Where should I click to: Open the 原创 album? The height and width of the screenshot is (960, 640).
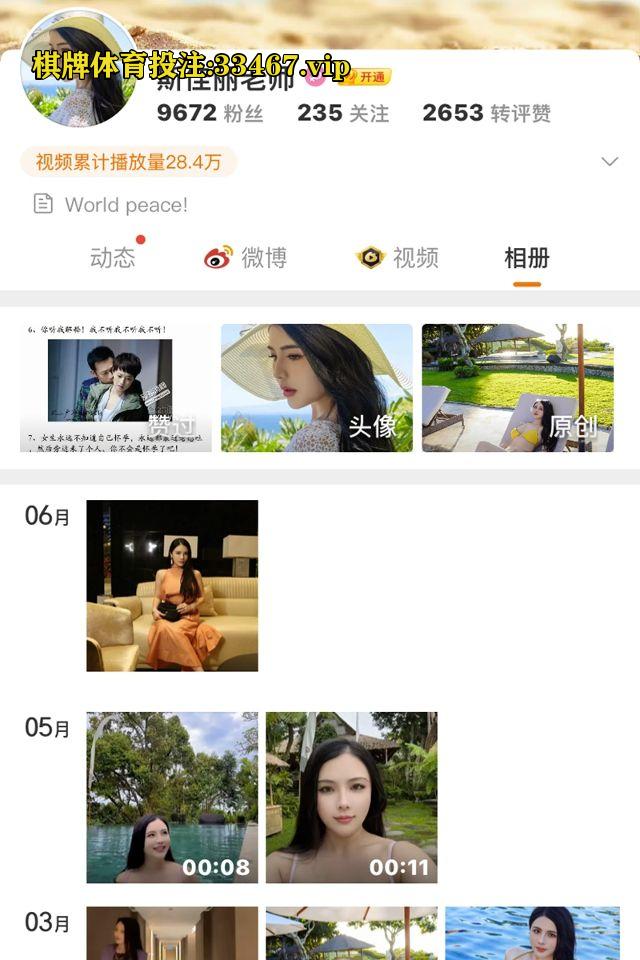coord(518,388)
